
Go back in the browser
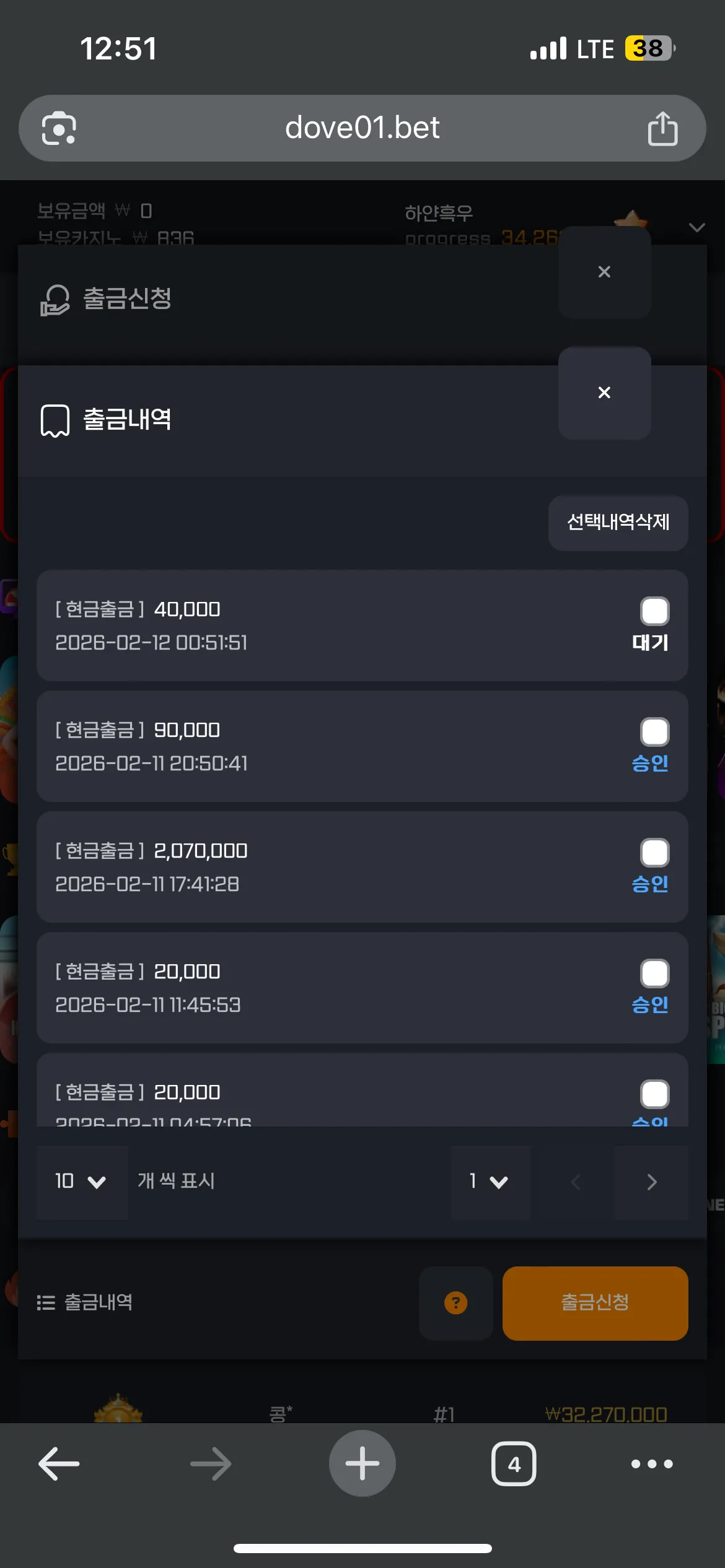pos(59,1464)
